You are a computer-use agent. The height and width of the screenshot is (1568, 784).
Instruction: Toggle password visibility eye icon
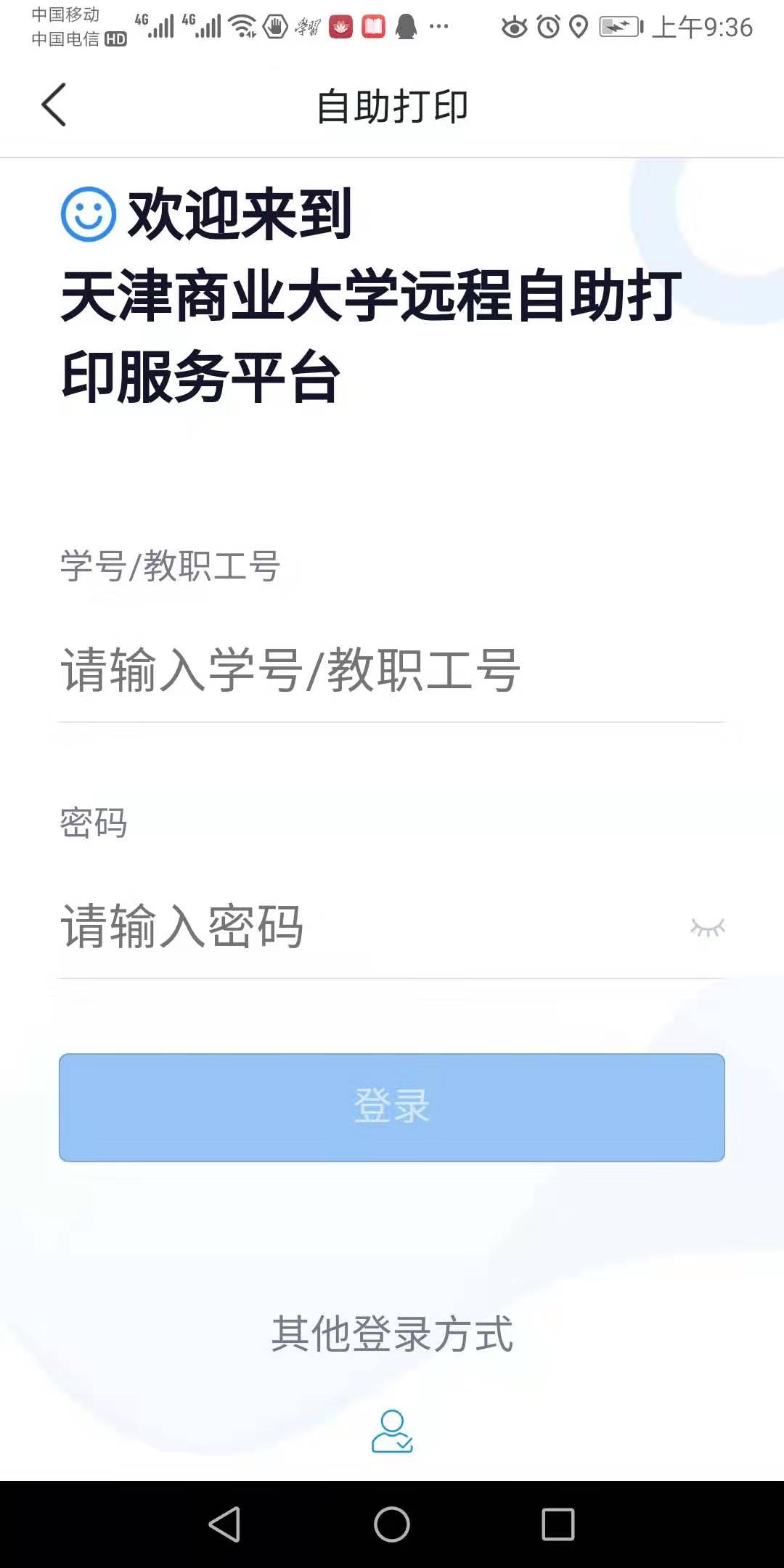coord(707,928)
